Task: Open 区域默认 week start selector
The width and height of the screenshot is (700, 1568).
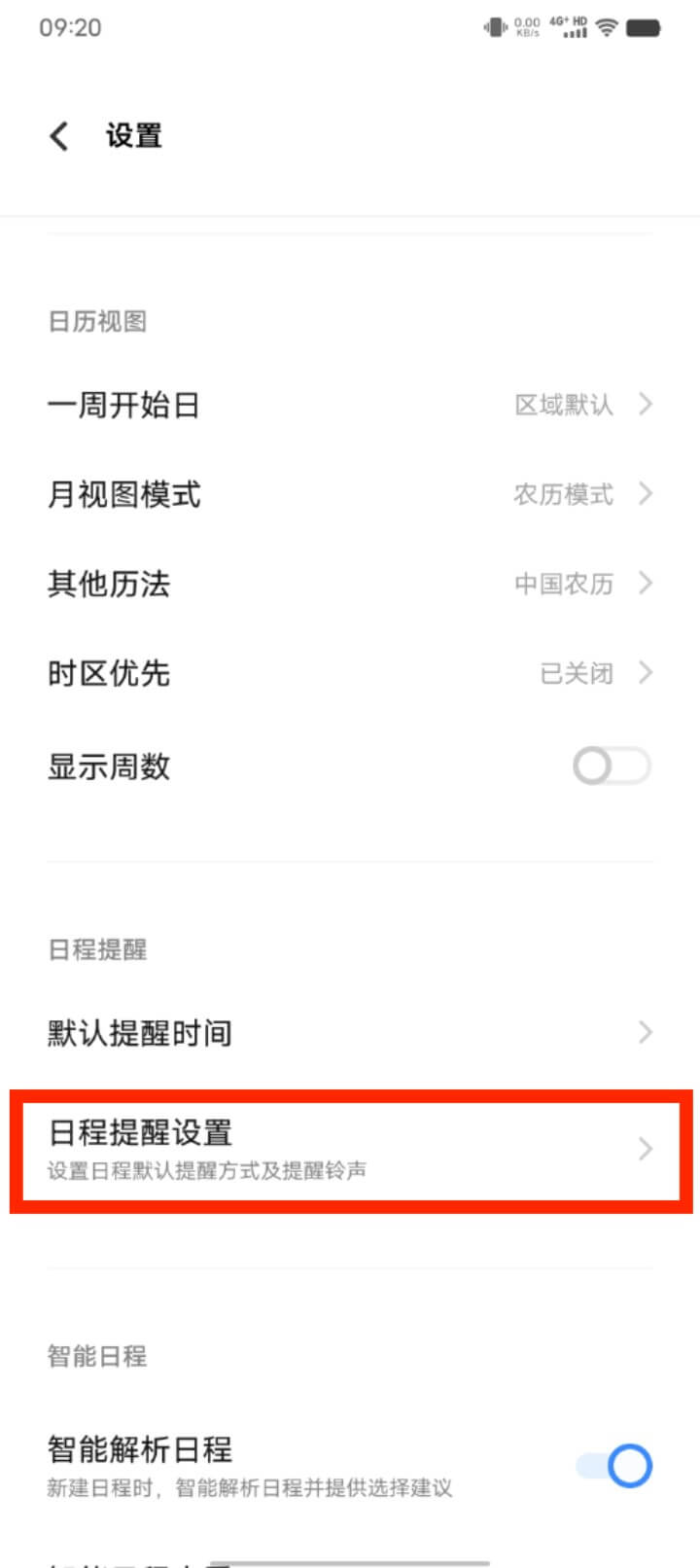Action: [x=565, y=404]
